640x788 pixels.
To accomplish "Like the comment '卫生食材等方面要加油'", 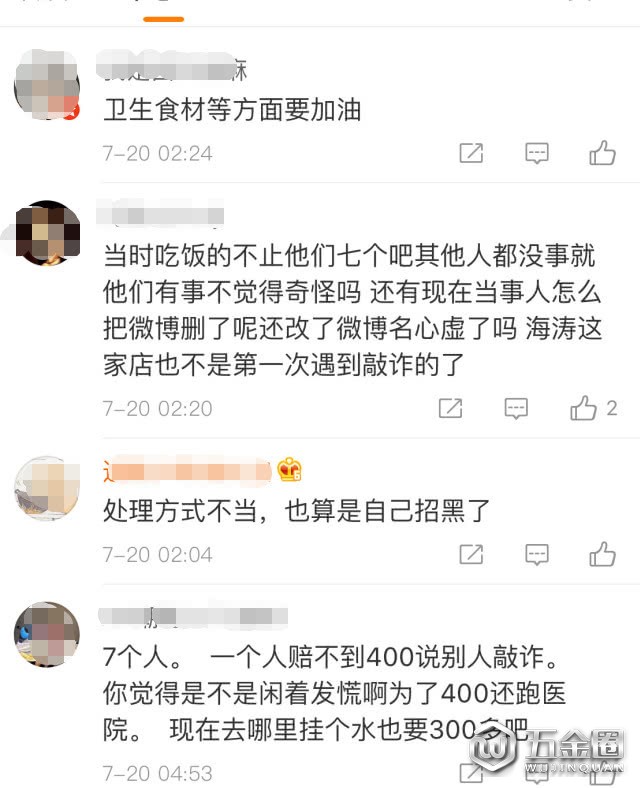I will point(603,154).
